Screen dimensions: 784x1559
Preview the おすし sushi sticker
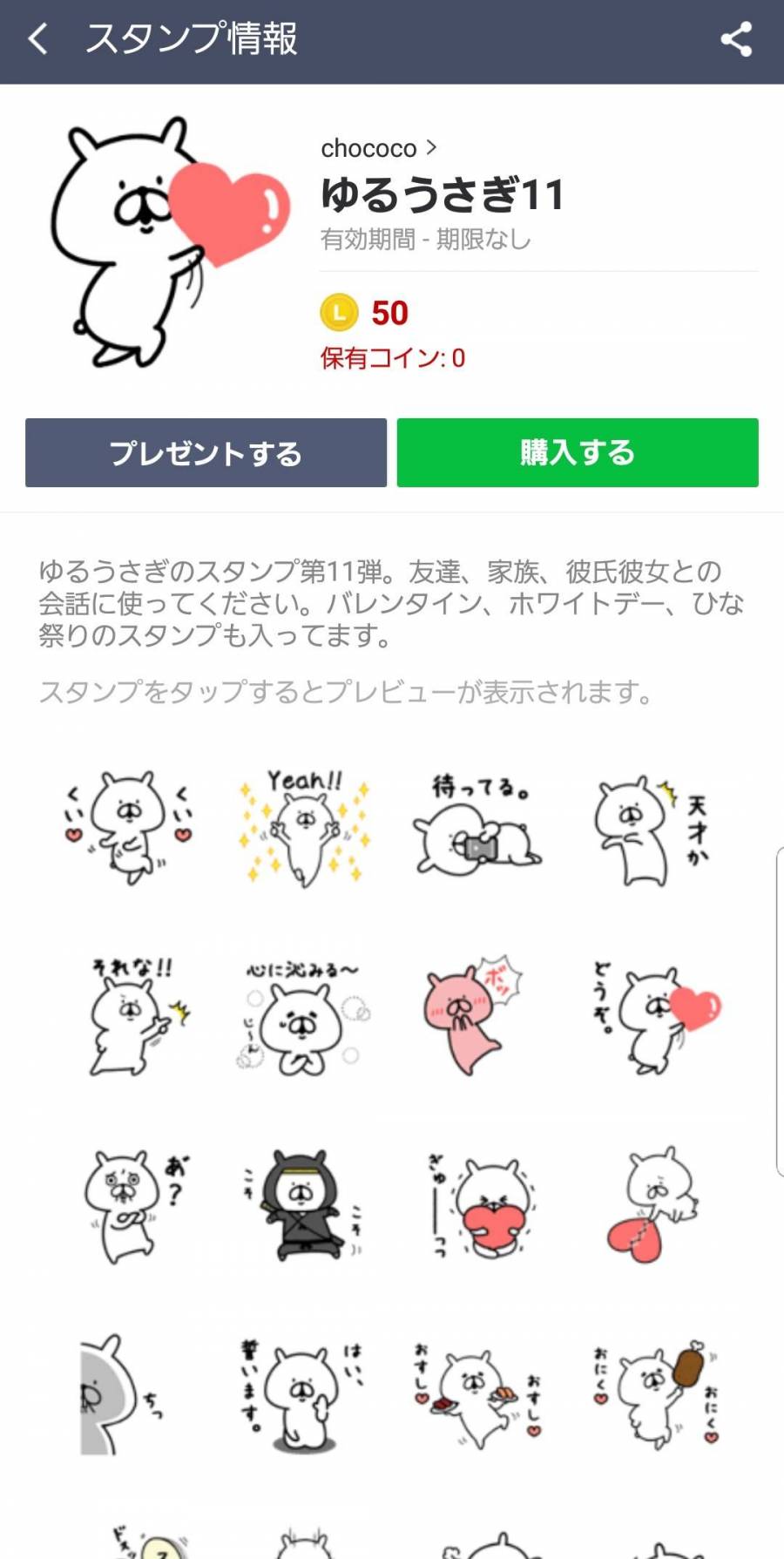point(477,1394)
